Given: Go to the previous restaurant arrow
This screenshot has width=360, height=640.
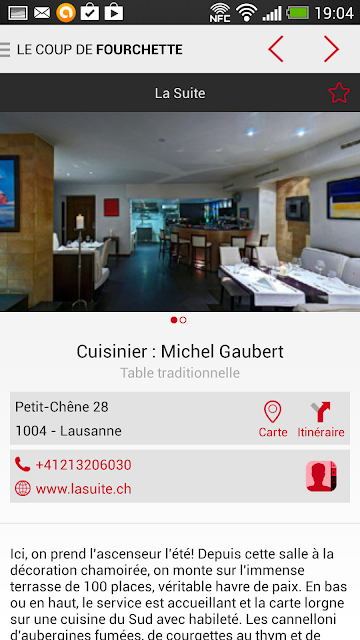Looking at the screenshot, I should pos(276,49).
